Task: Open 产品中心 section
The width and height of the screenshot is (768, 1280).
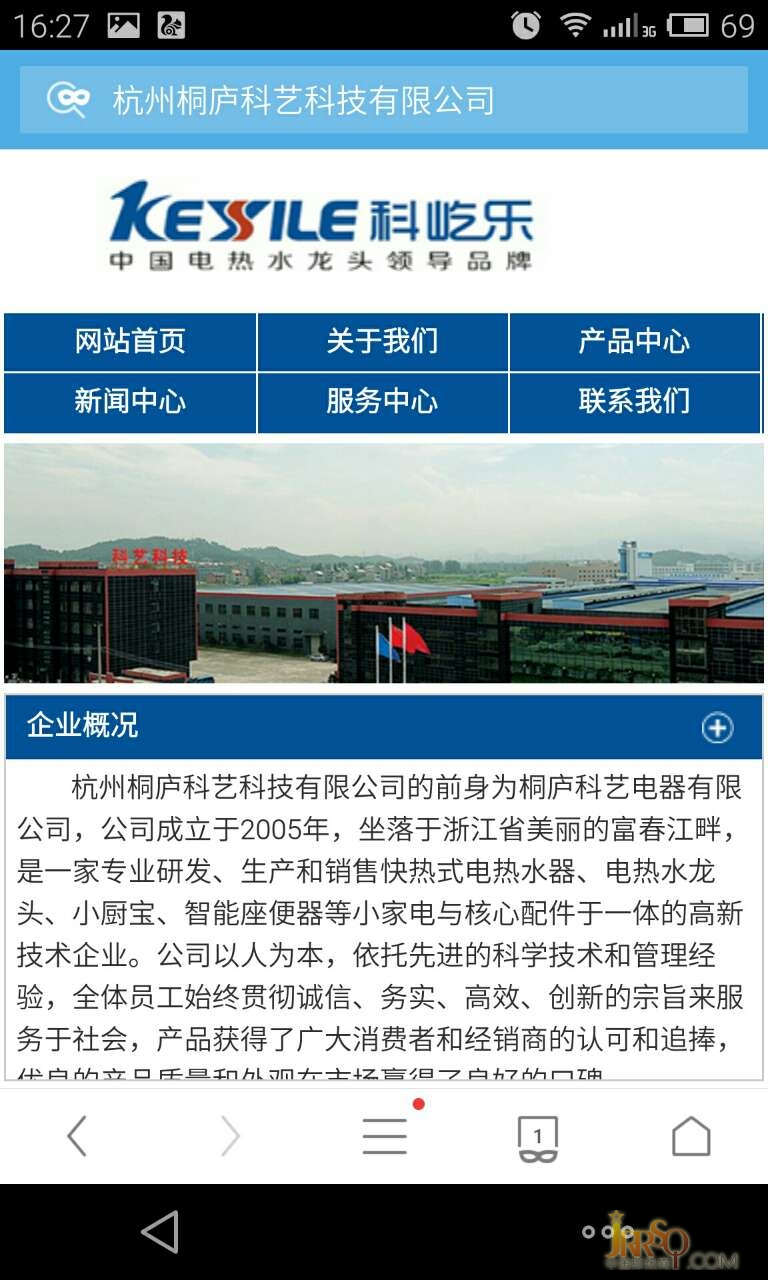Action: point(634,342)
